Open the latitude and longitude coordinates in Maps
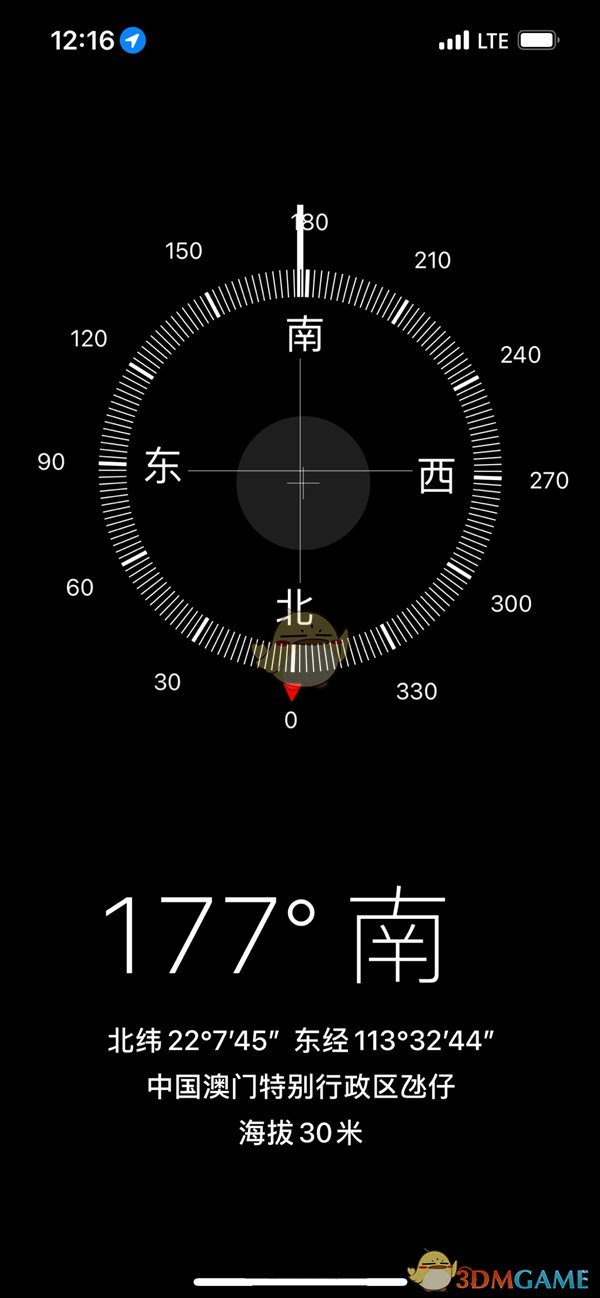Image resolution: width=600 pixels, height=1298 pixels. click(x=301, y=1041)
